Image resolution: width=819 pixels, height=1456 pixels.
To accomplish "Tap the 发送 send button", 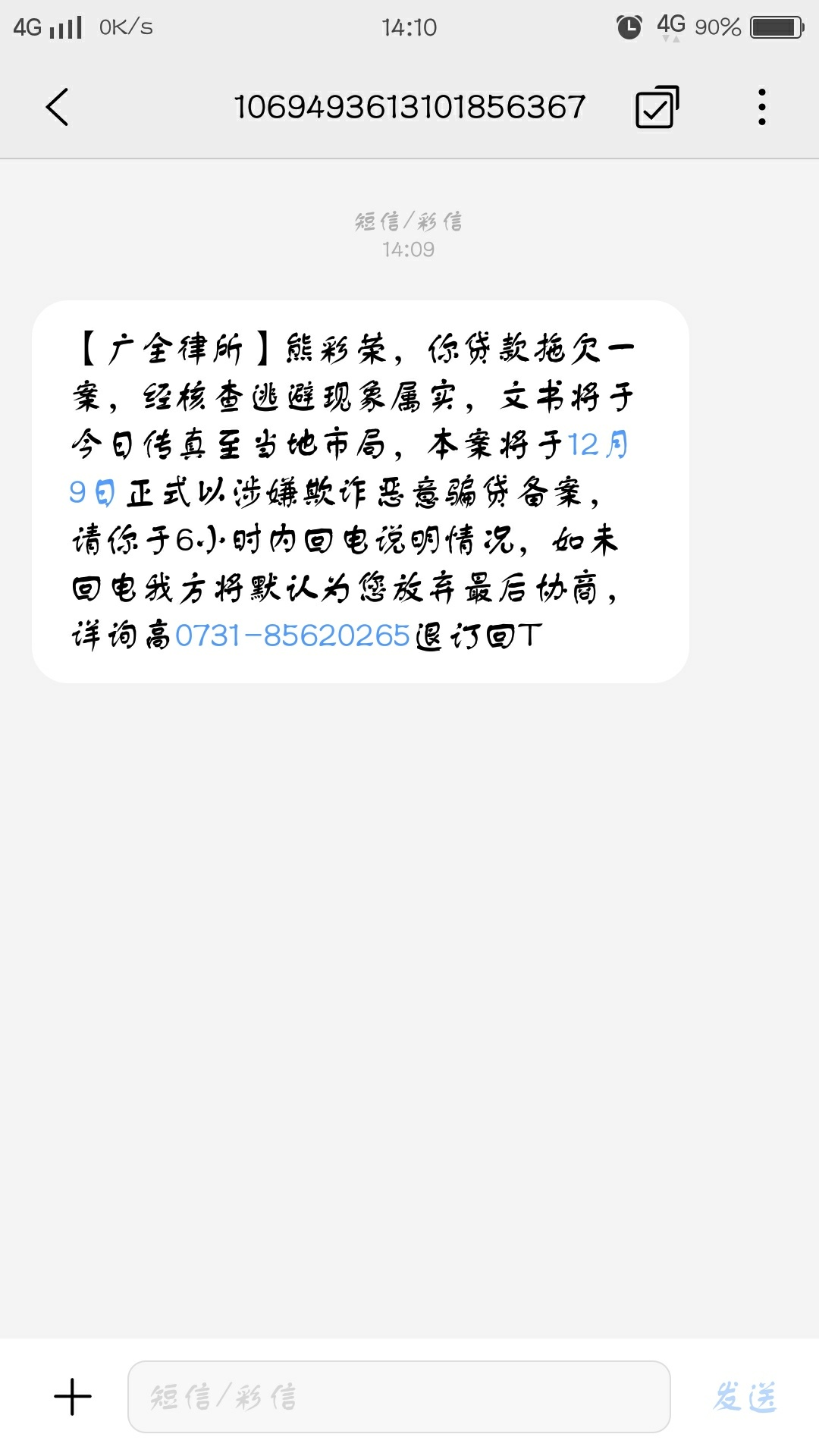I will click(745, 1397).
